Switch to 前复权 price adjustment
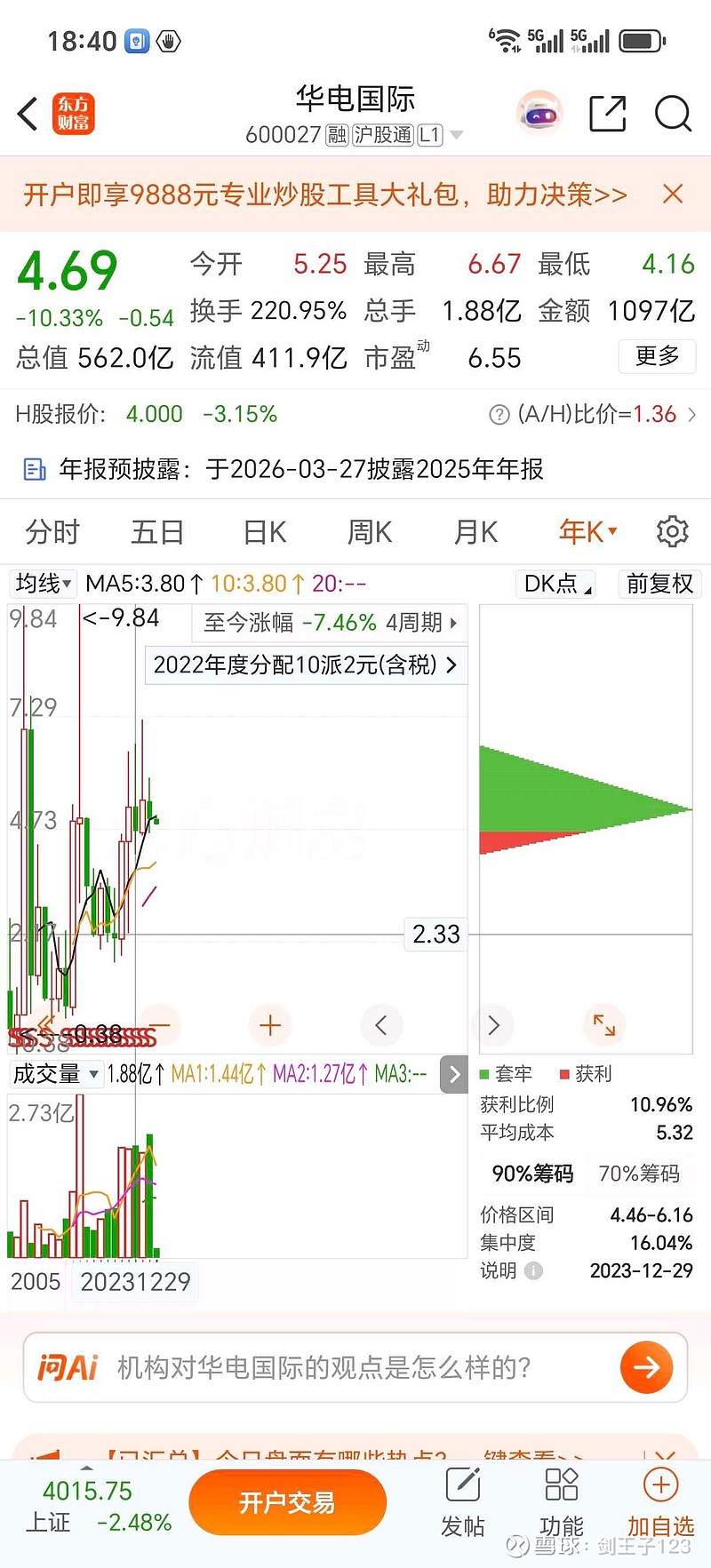 click(x=659, y=584)
